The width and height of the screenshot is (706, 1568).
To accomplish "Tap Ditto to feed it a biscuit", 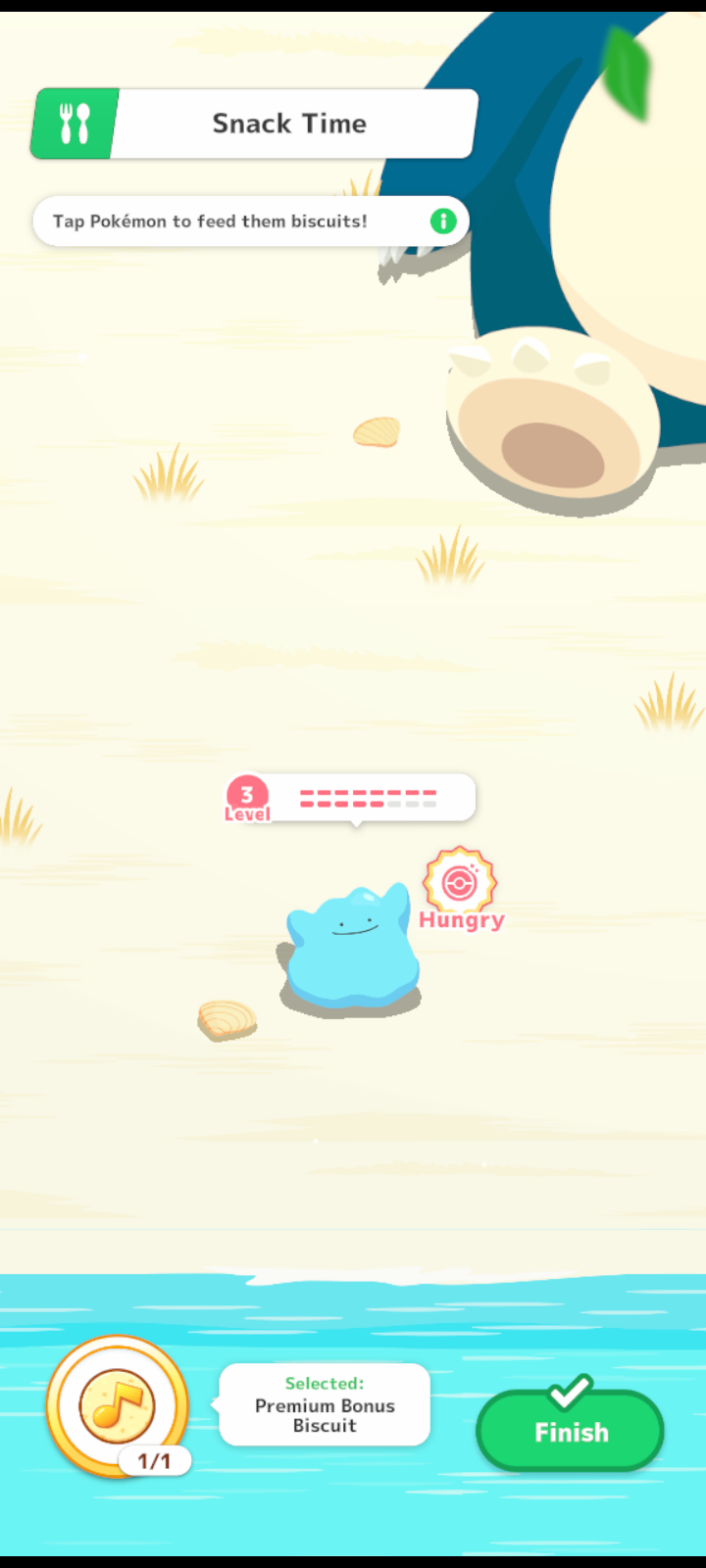I will [353, 947].
